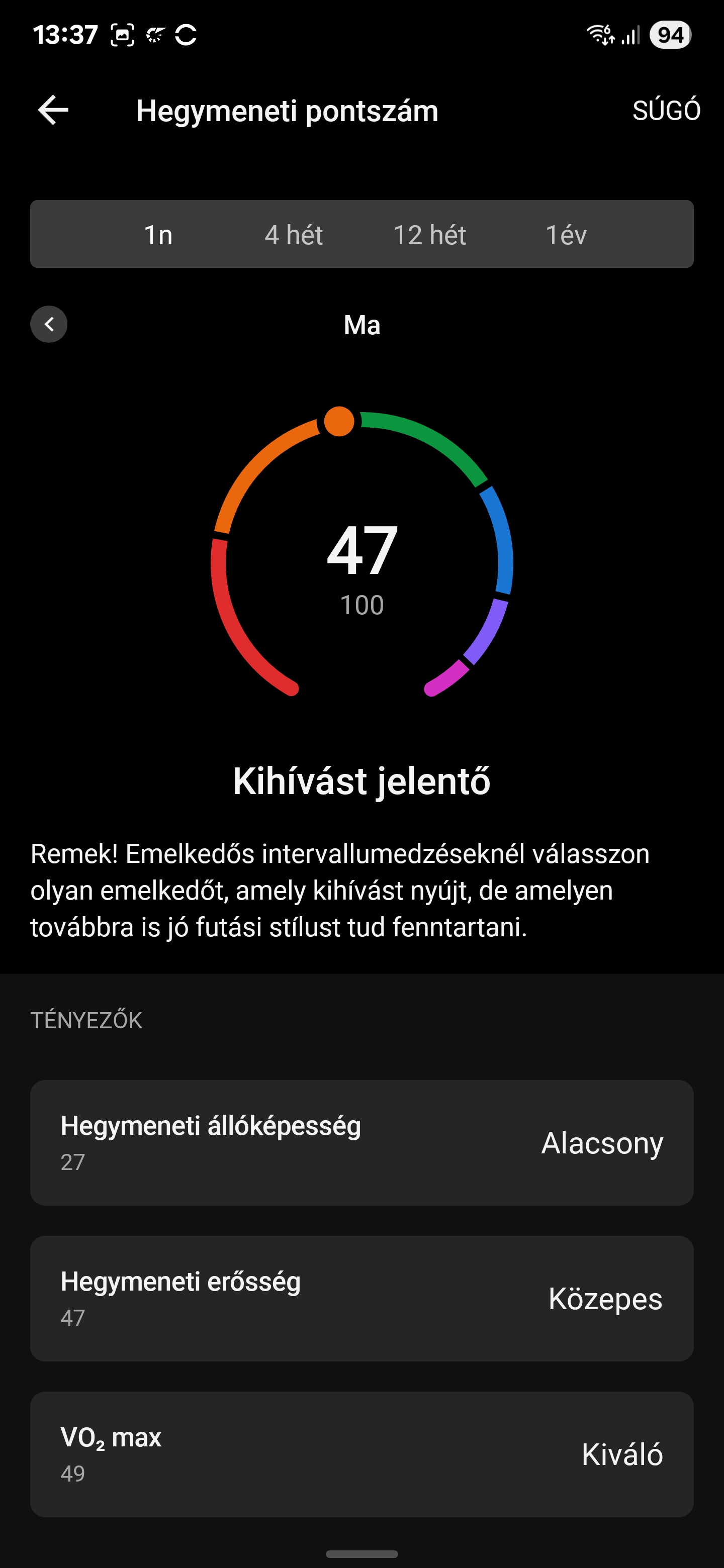Go back using the top-left arrow

click(x=53, y=110)
